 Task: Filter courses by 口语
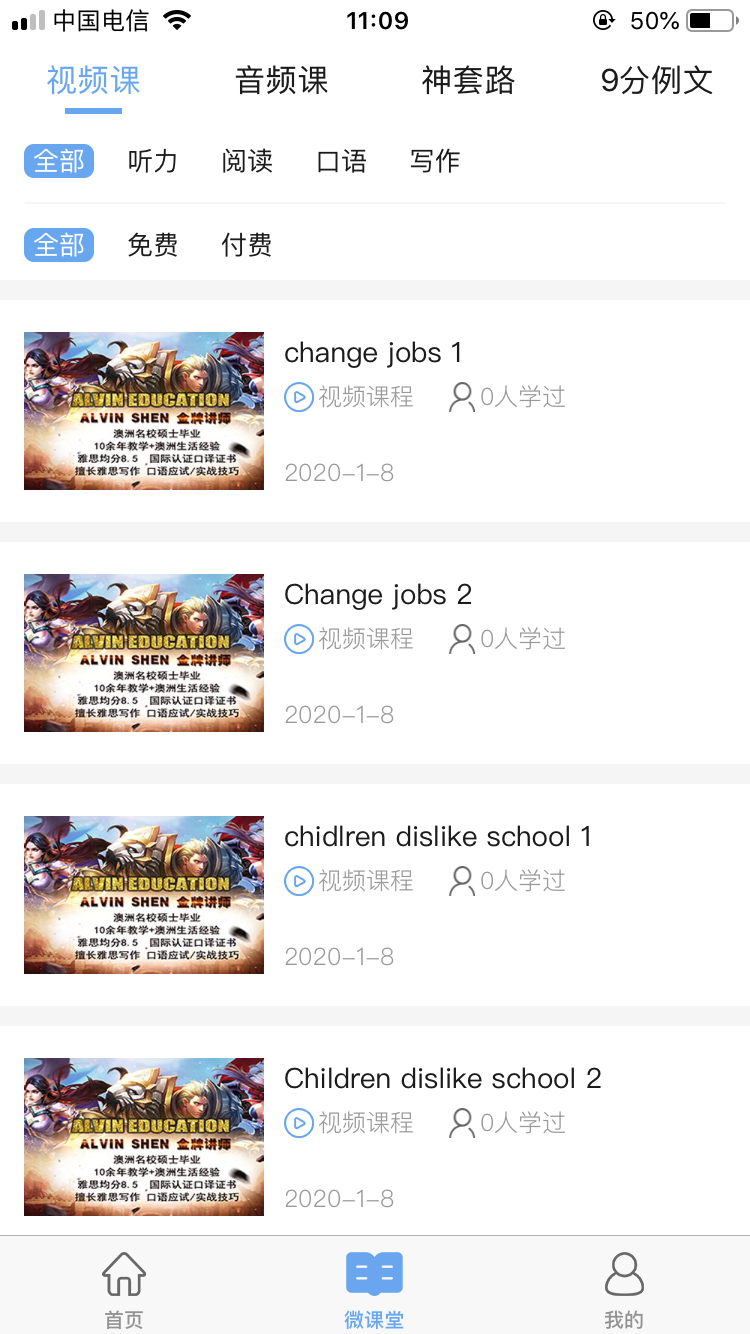[x=341, y=161]
